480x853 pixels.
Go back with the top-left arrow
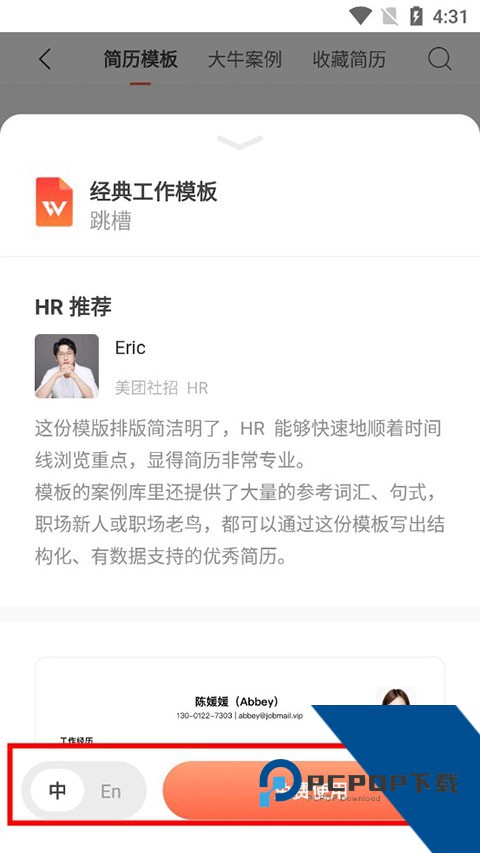coord(45,59)
